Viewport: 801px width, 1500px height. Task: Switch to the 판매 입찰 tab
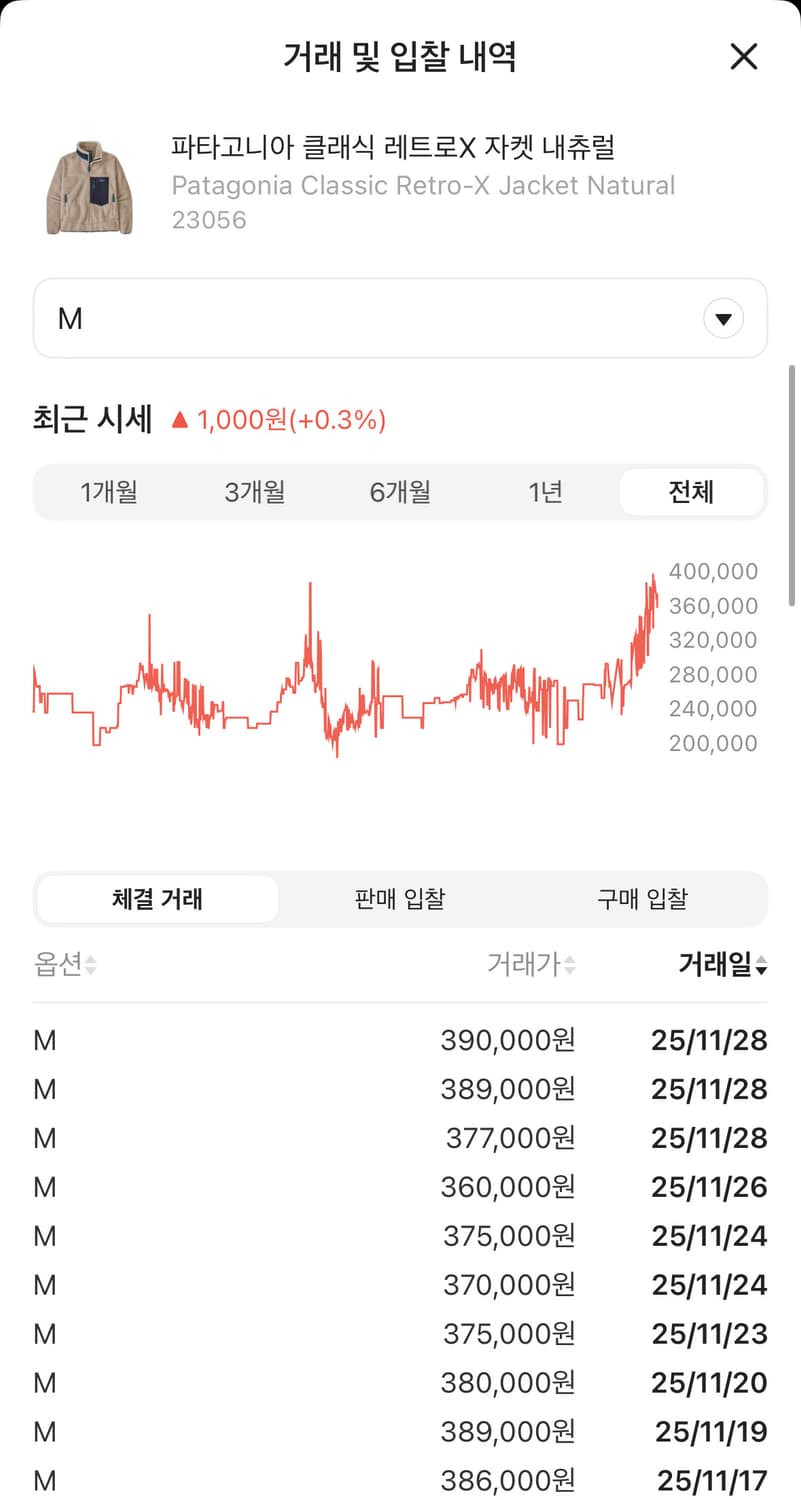tap(400, 899)
